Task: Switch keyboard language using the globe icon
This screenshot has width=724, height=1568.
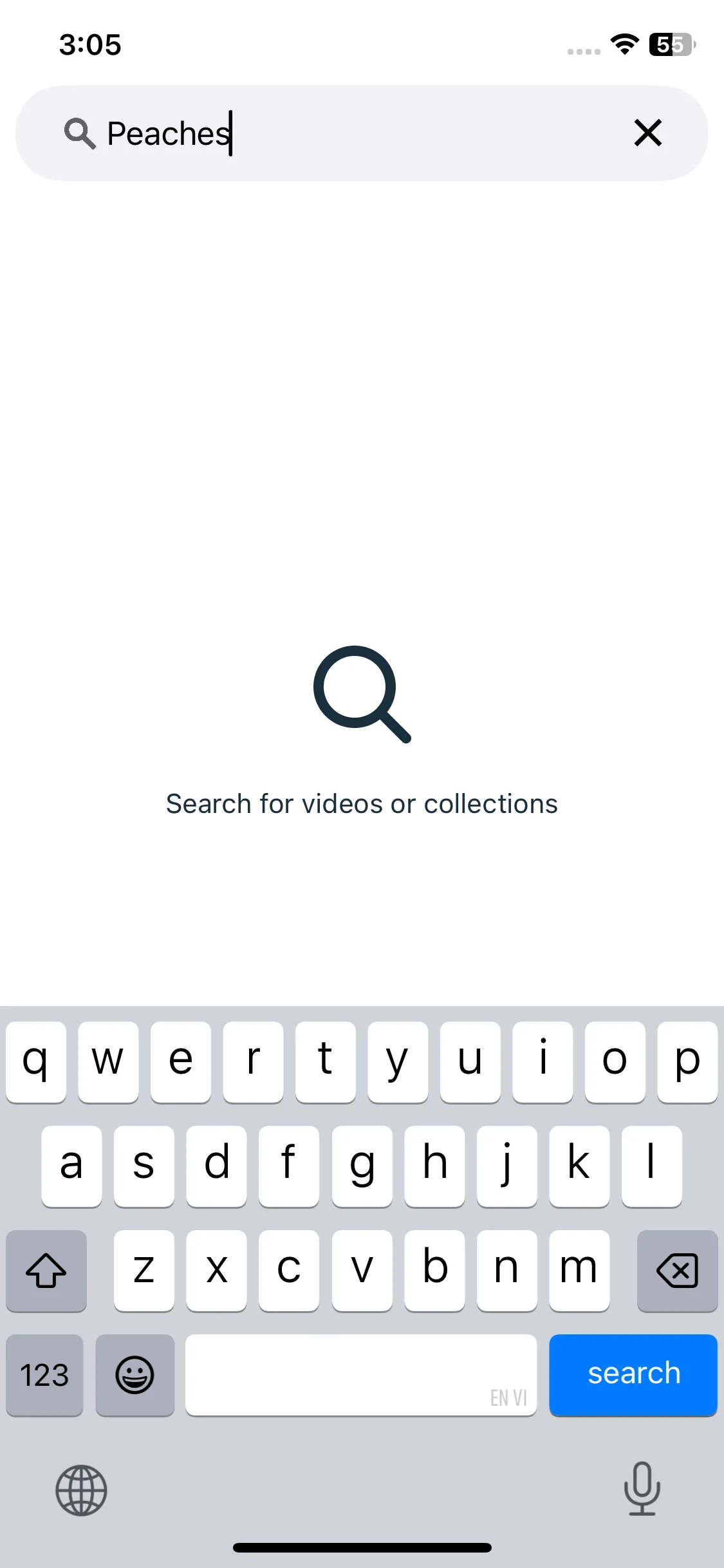Action: (x=81, y=1490)
